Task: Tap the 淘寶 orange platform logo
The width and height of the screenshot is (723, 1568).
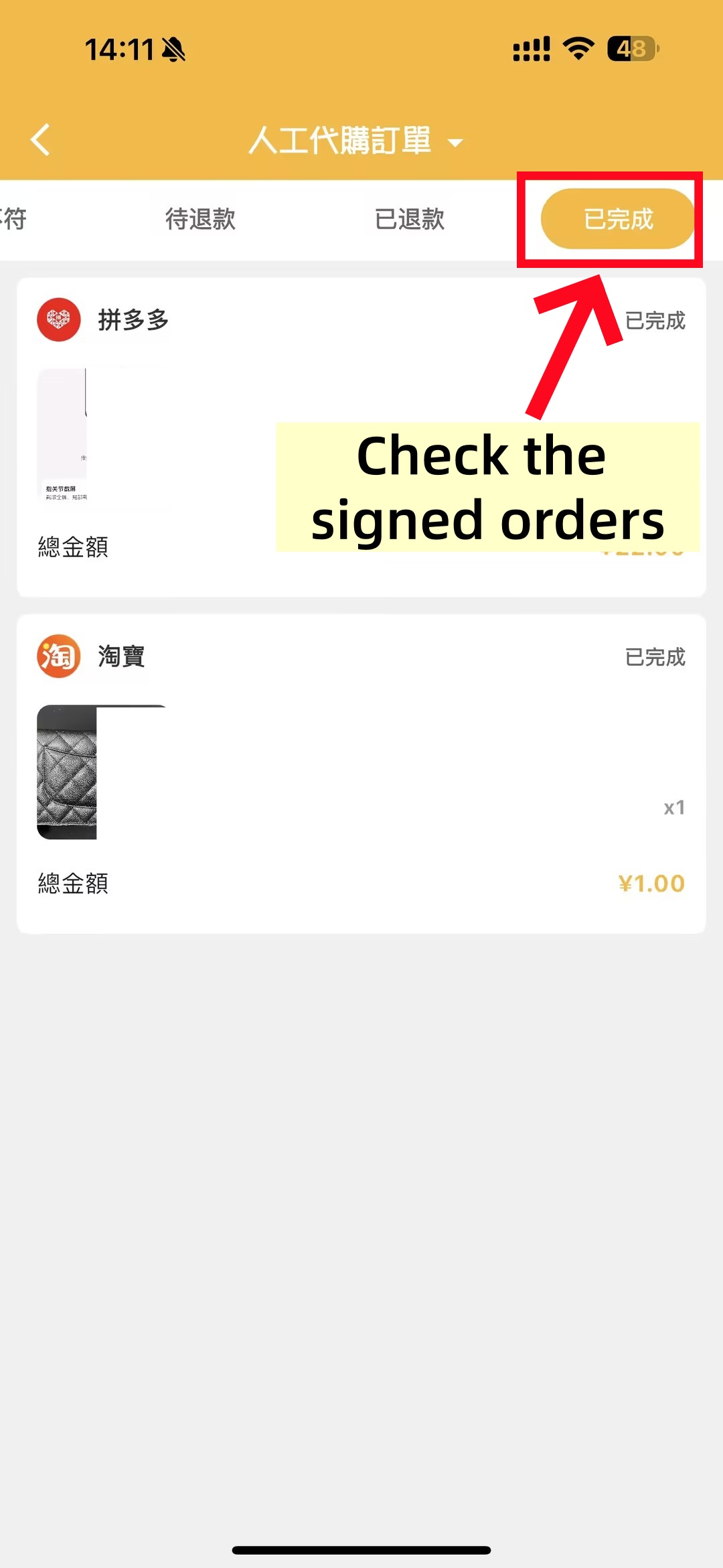Action: [58, 657]
